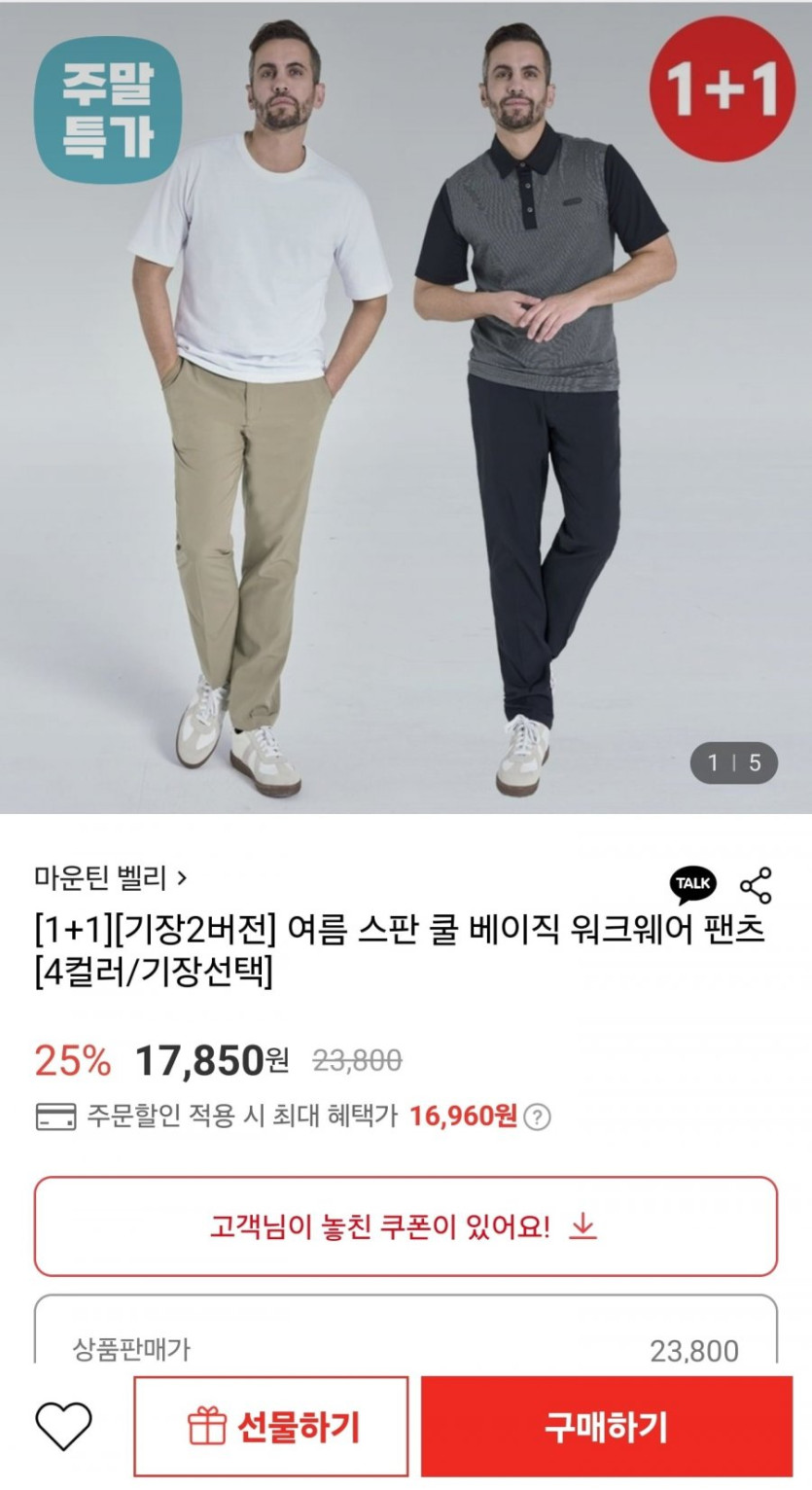Open the main product image
Screen dimensions: 812x1490
point(406,407)
